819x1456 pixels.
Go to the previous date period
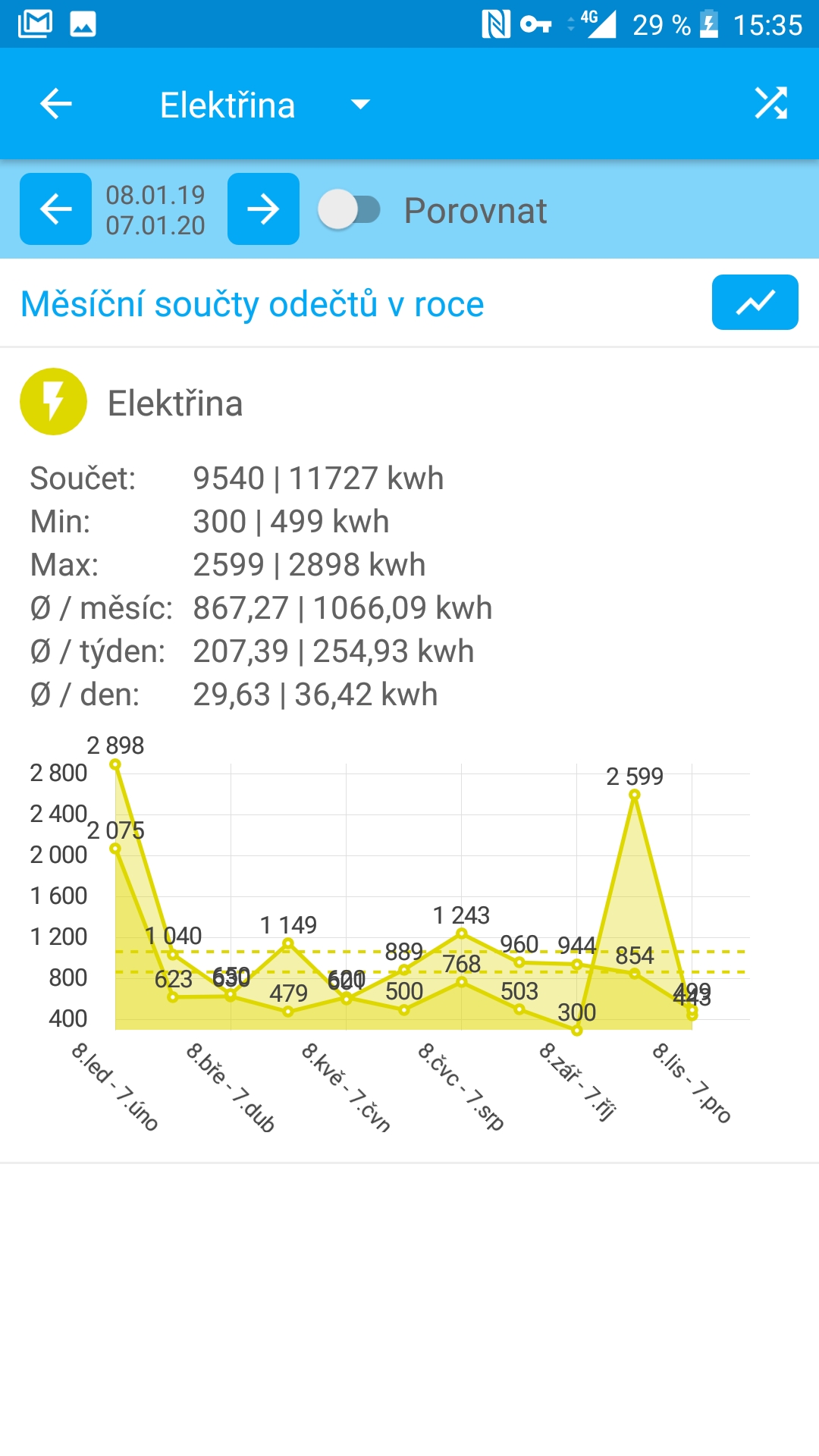click(x=55, y=209)
